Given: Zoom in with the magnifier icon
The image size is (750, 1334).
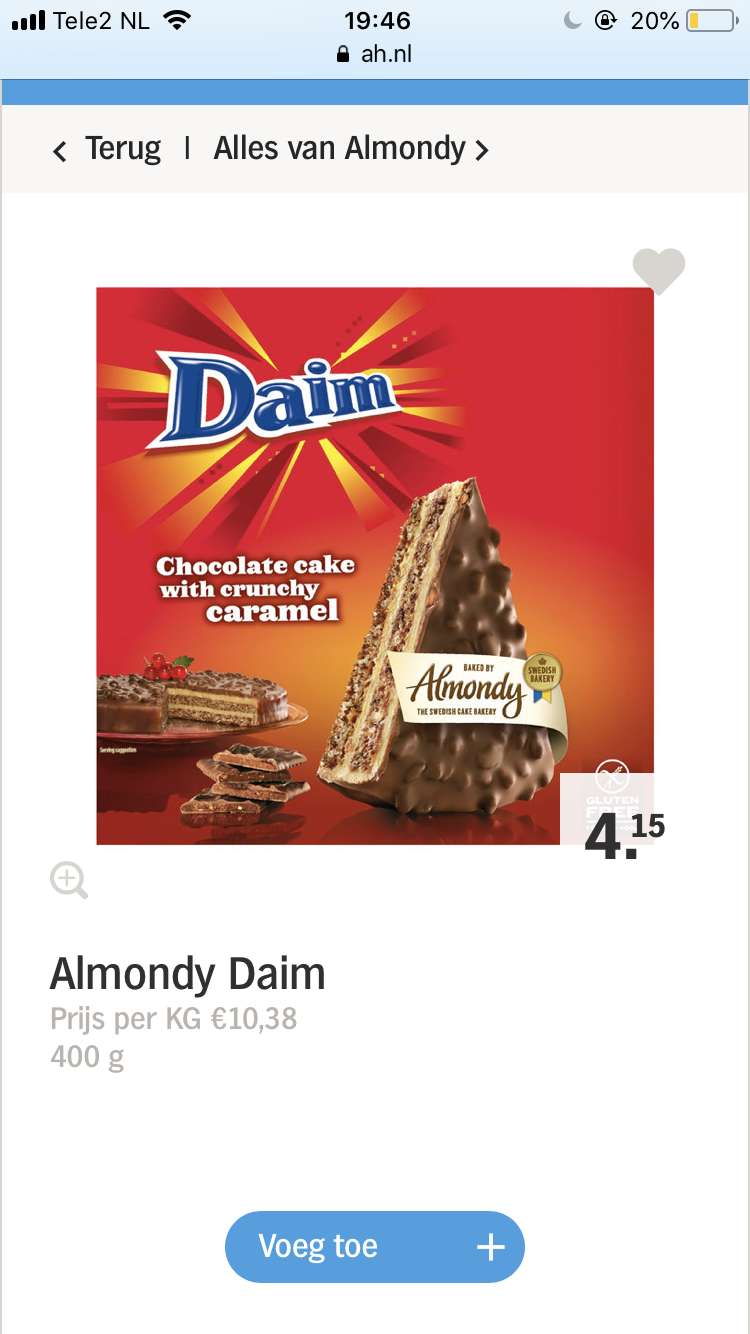Looking at the screenshot, I should 69,880.
